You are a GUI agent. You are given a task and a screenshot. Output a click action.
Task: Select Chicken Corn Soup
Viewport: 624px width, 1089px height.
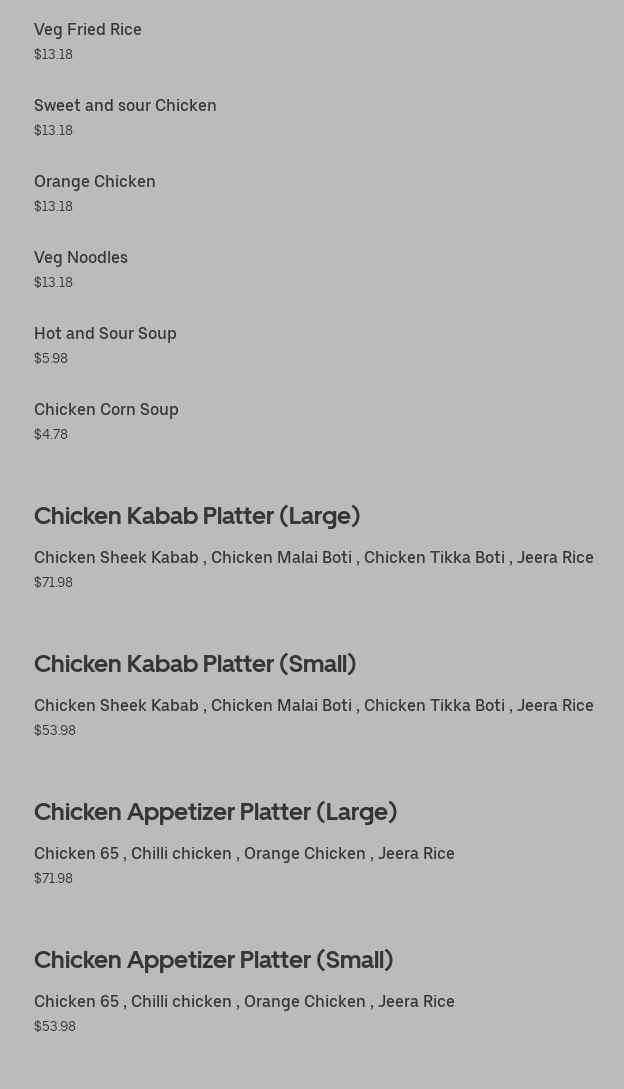[106, 410]
